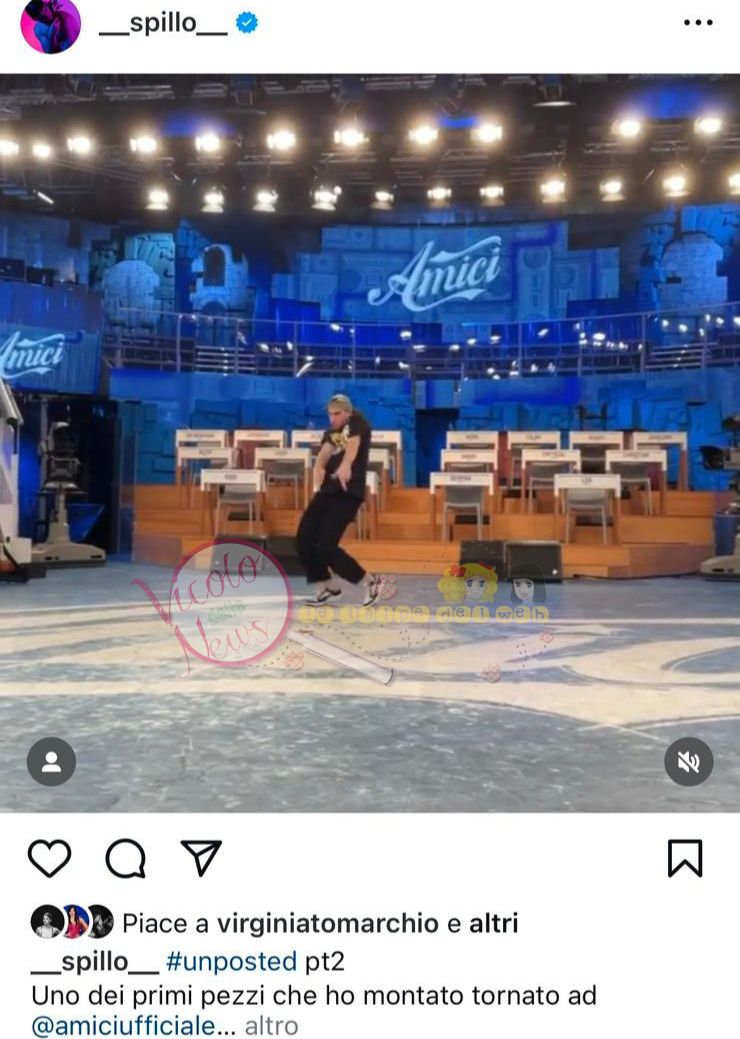Open the post overflow menu

(698, 23)
